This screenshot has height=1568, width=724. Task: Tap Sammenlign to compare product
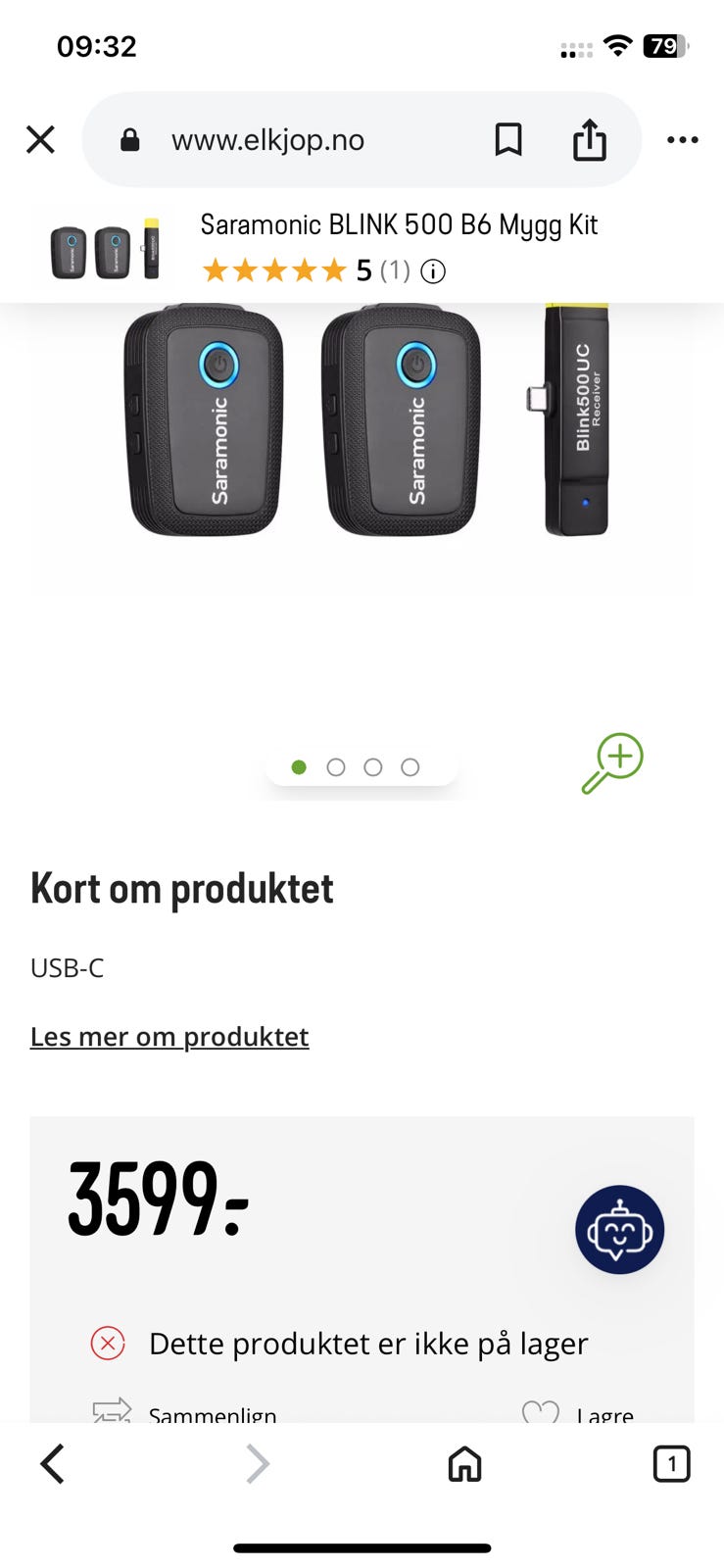[x=186, y=1413]
